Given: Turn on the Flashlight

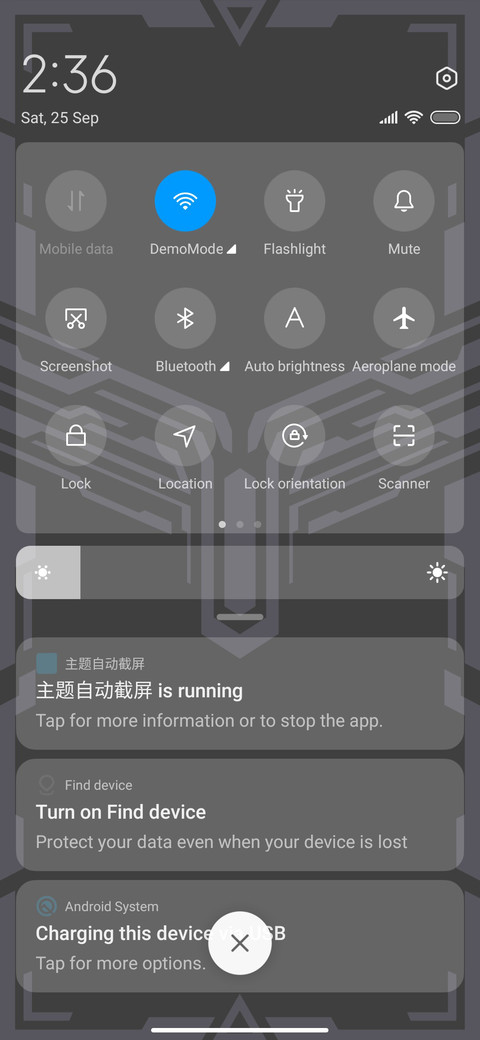Looking at the screenshot, I should point(294,201).
